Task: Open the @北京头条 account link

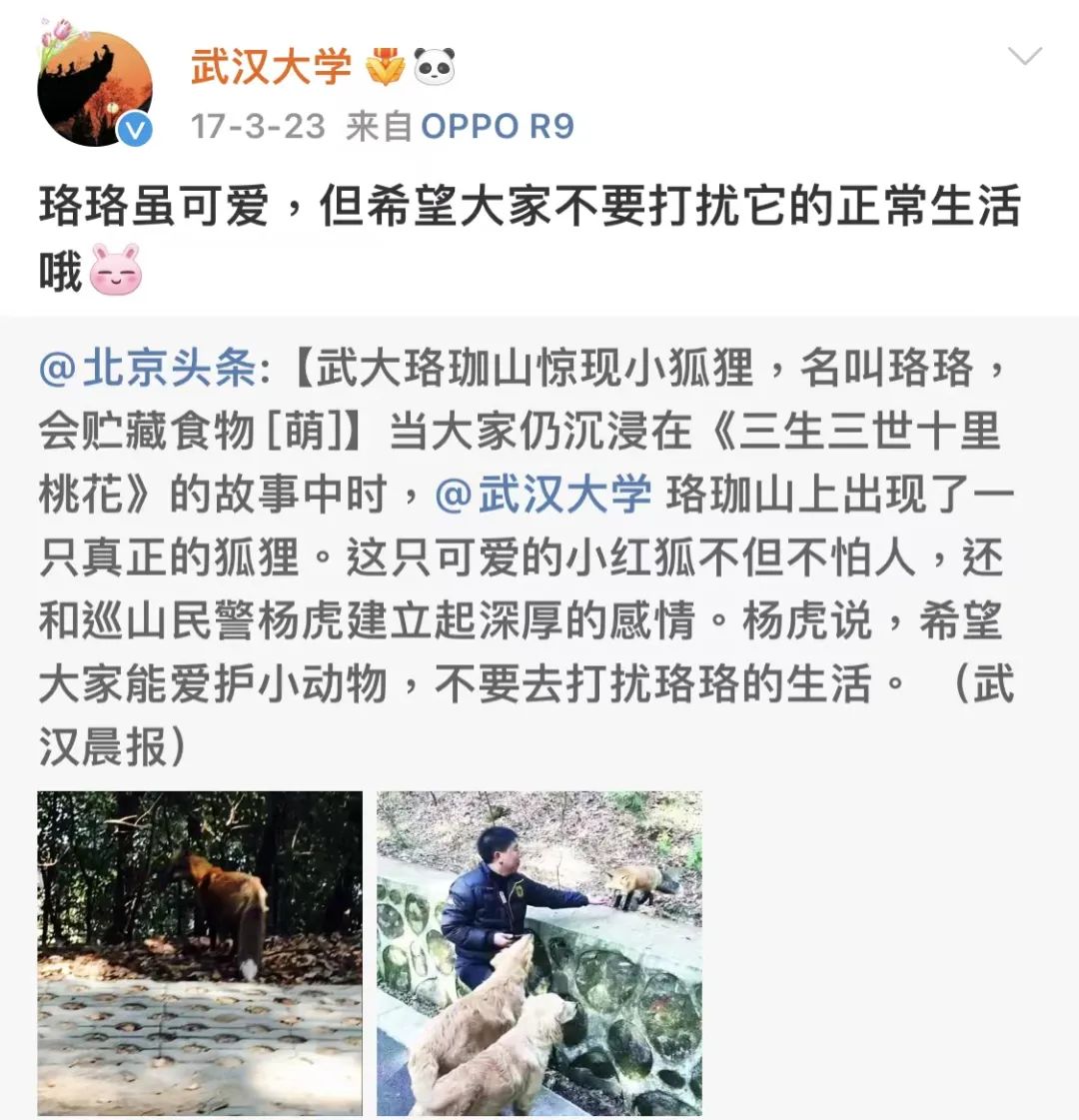Action: (148, 369)
